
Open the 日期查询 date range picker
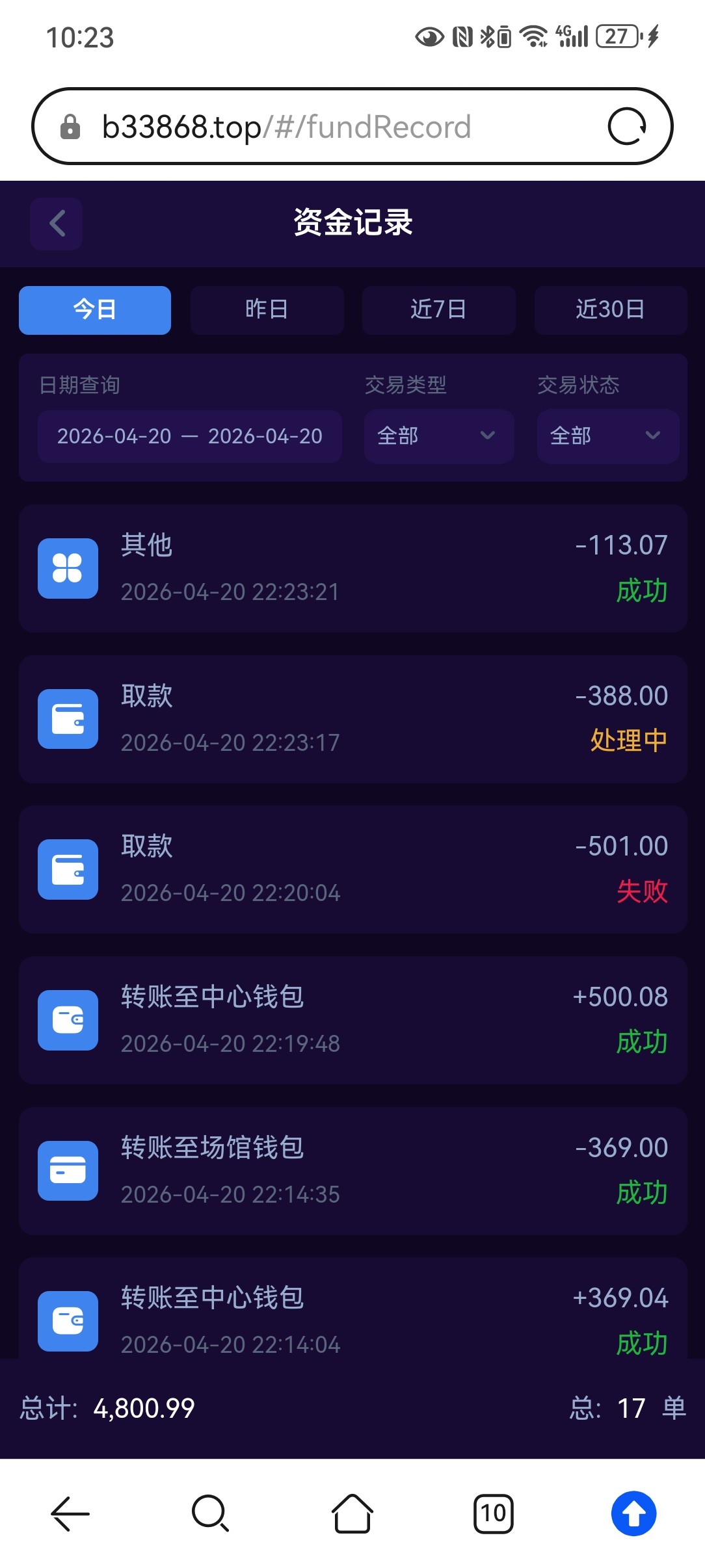click(189, 436)
